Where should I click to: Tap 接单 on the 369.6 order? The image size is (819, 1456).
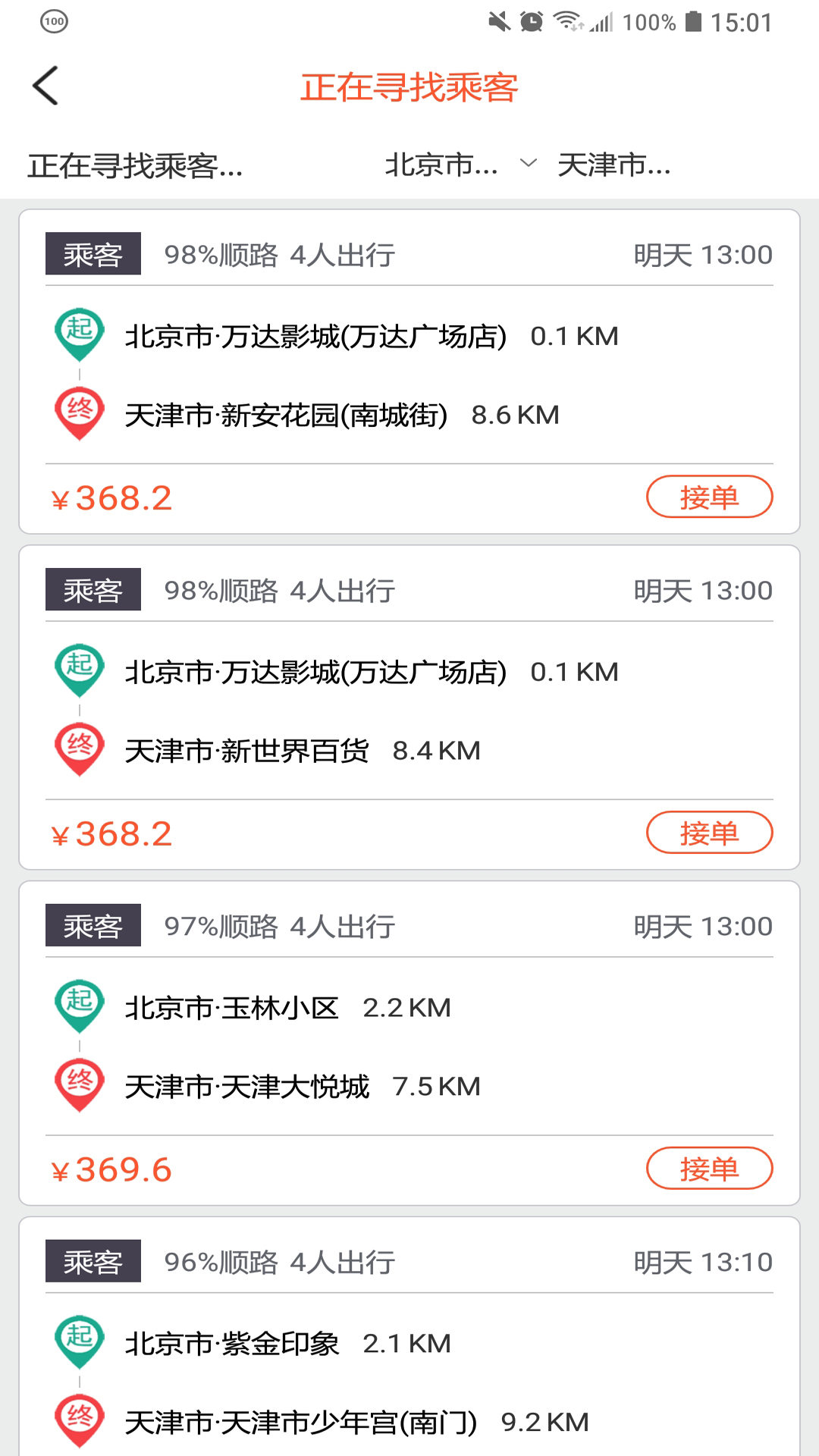708,1169
